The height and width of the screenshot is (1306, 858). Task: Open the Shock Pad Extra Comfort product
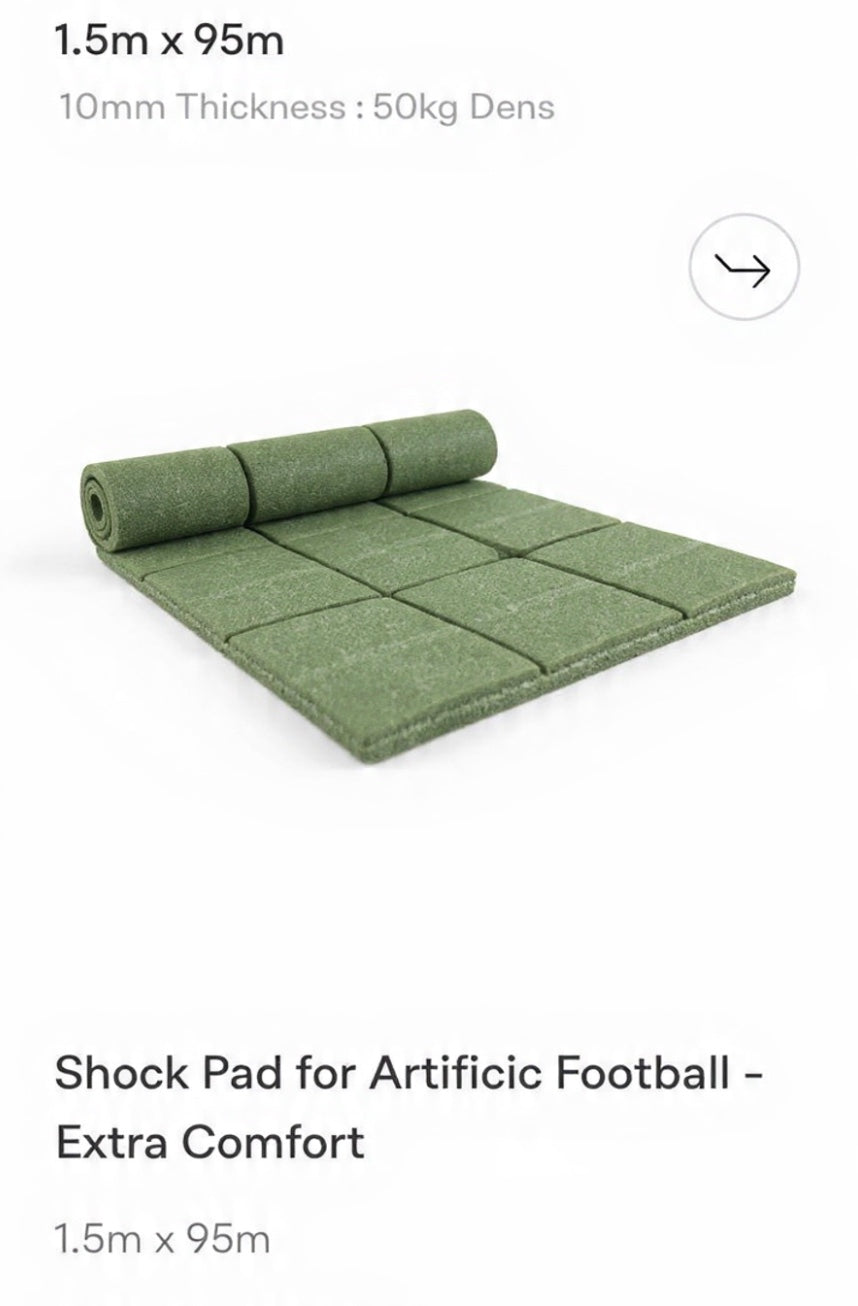[410, 1106]
